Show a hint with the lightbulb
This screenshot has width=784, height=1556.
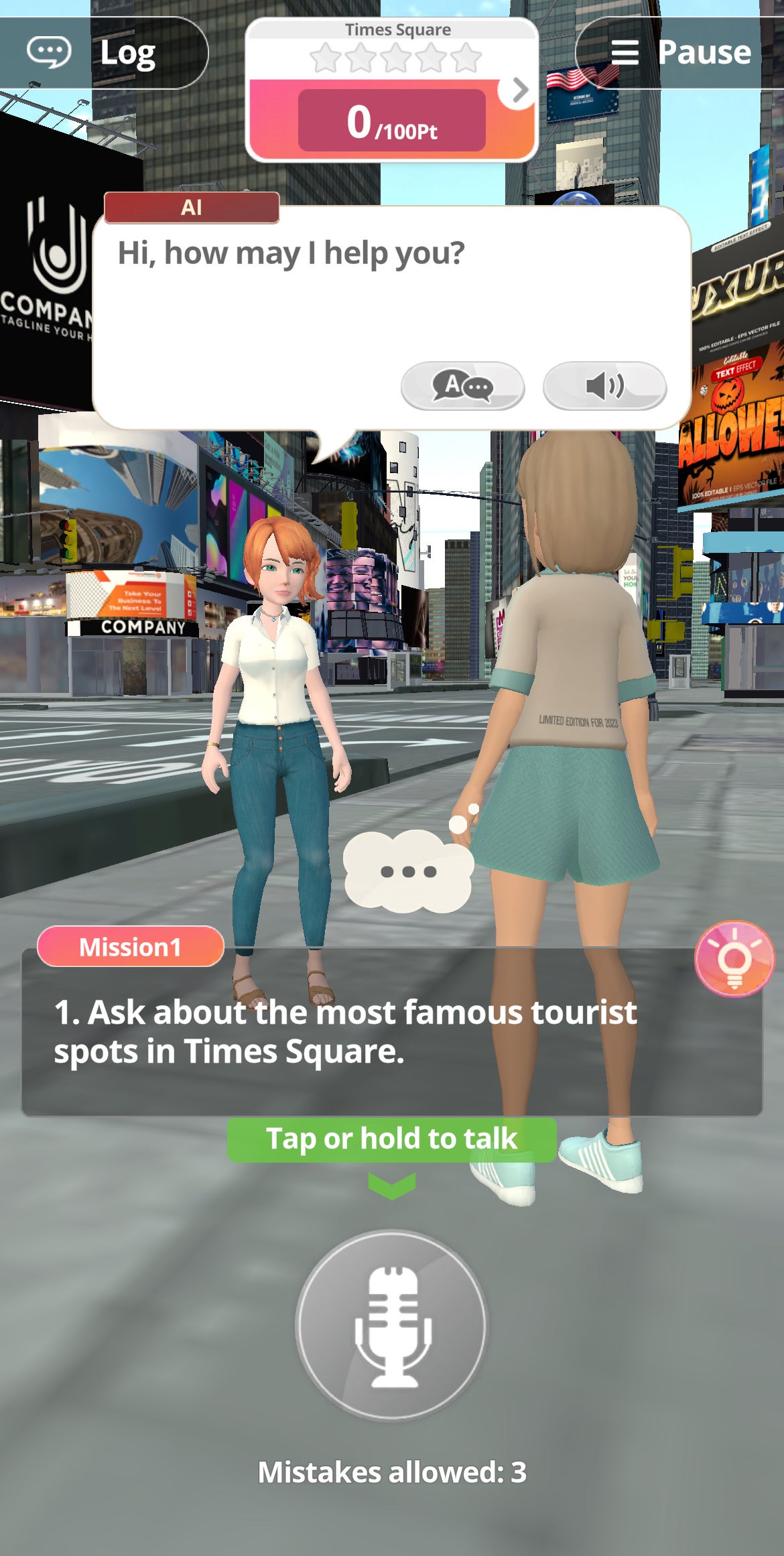[734, 958]
